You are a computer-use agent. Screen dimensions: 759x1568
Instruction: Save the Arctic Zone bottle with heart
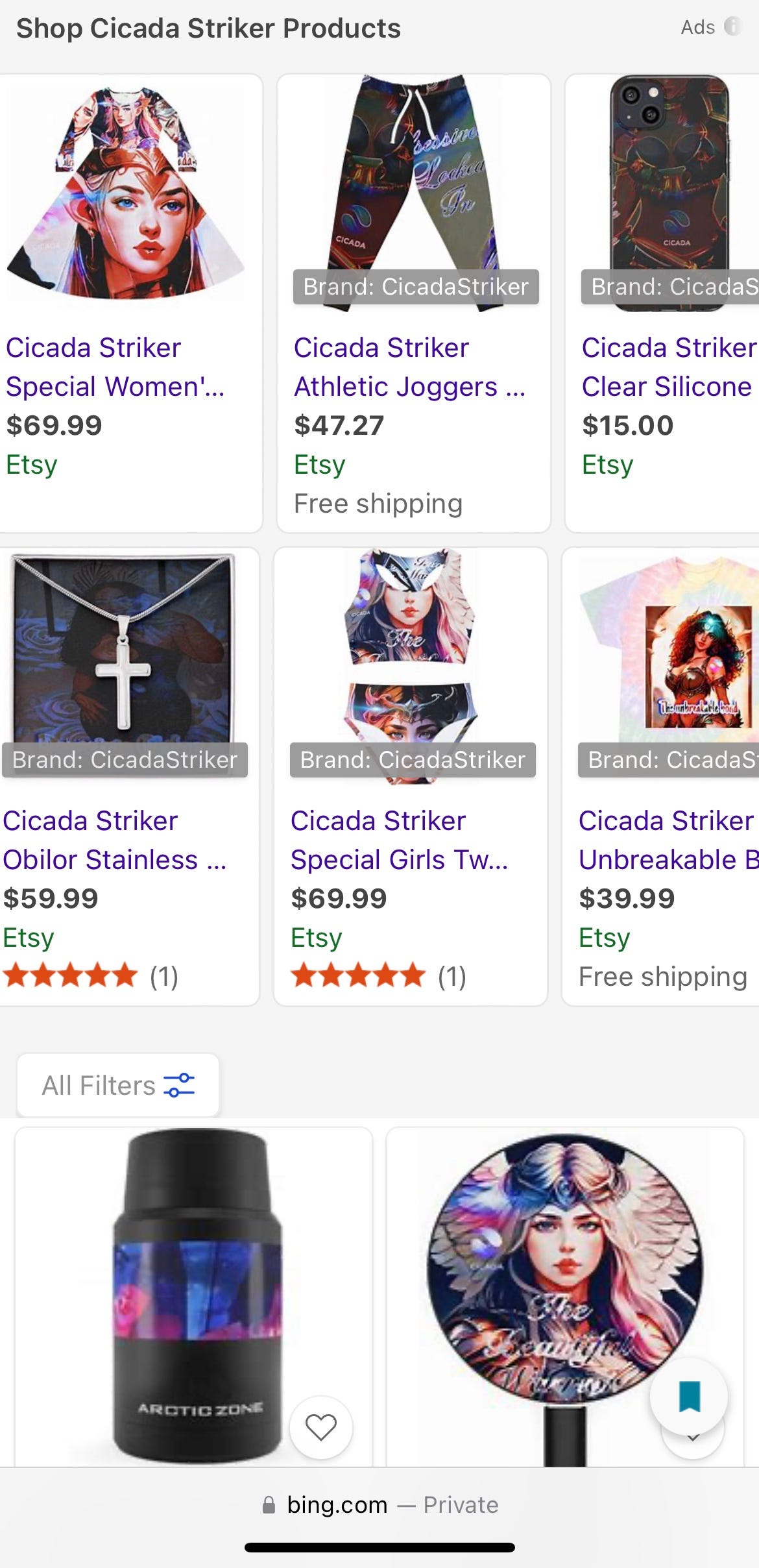[x=320, y=1427]
